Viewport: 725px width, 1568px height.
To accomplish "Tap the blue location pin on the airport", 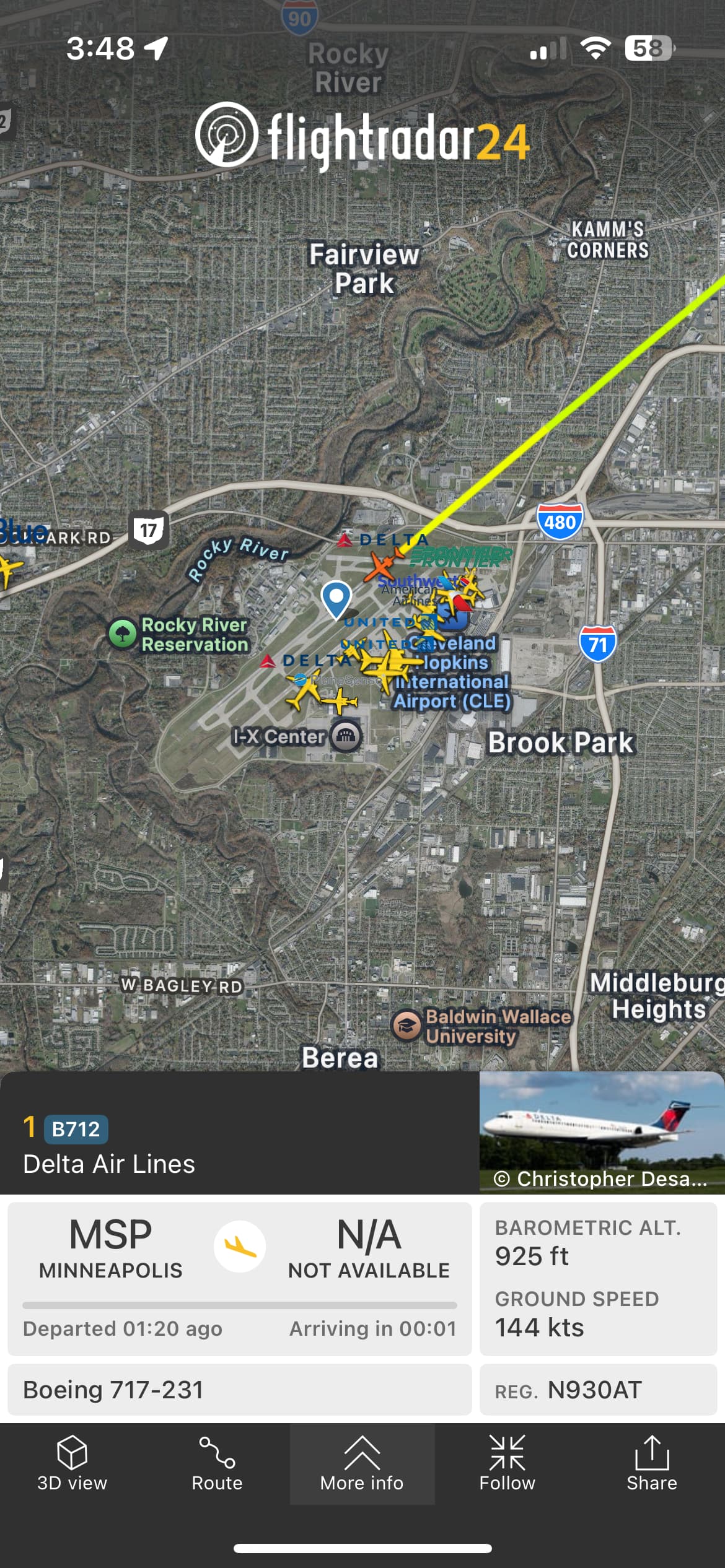I will tap(336, 599).
